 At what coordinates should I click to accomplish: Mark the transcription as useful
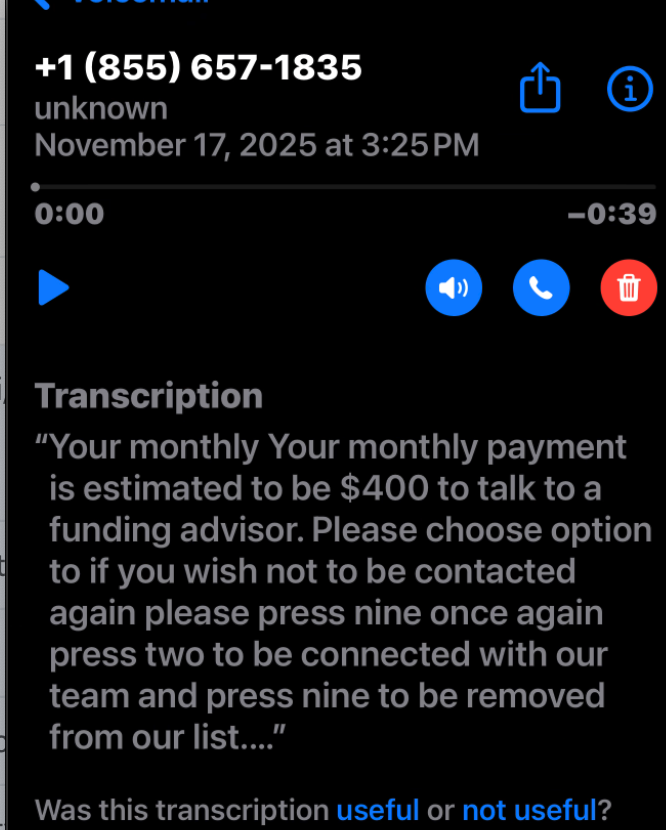(x=377, y=809)
